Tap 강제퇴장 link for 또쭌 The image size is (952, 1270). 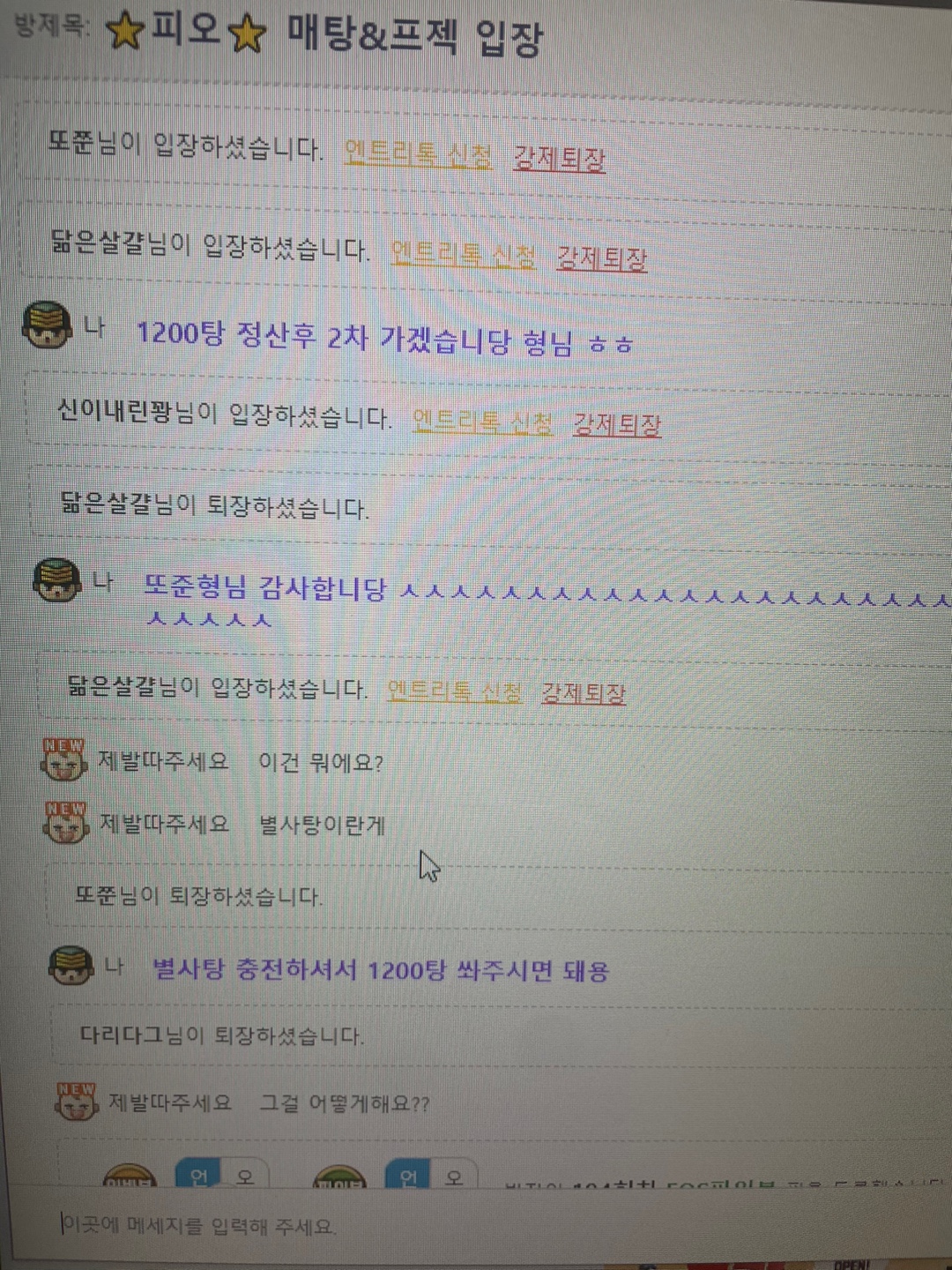pyautogui.click(x=559, y=159)
